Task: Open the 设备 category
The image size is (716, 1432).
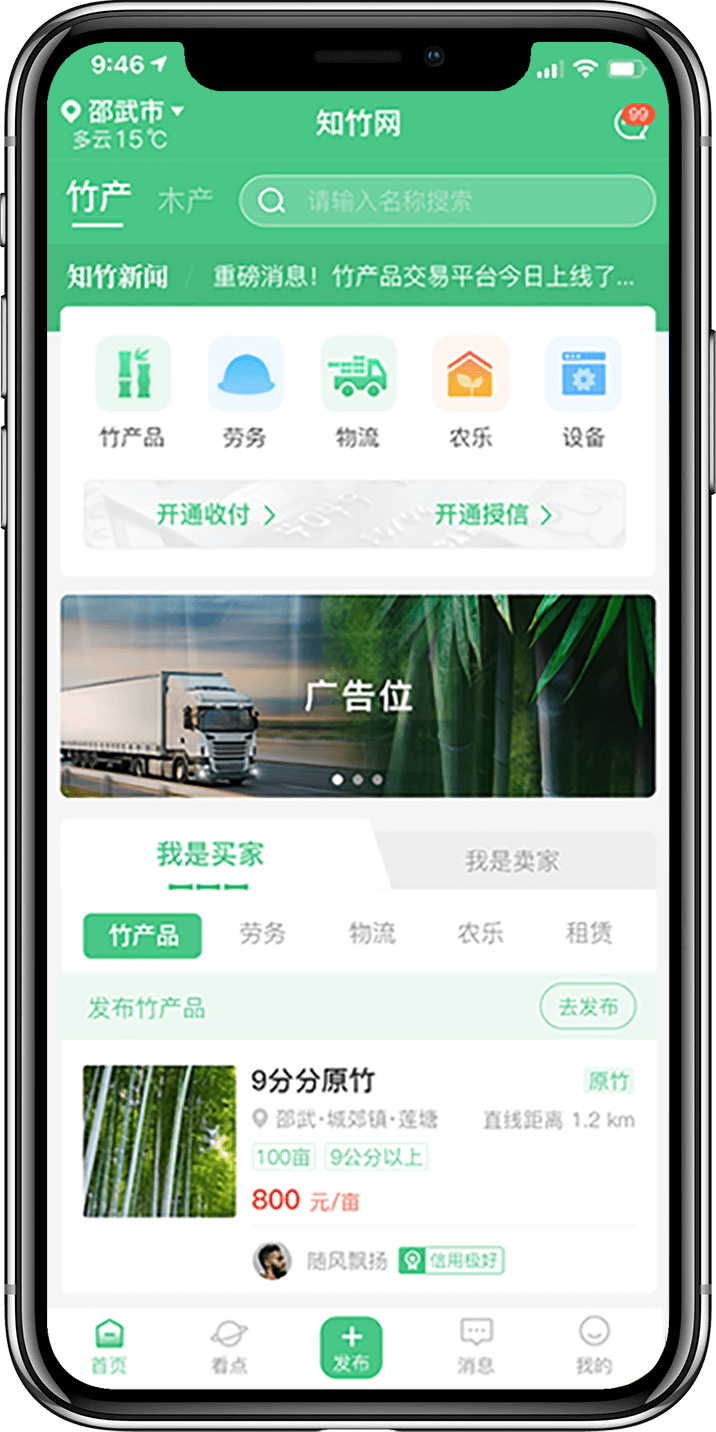Action: click(x=583, y=391)
